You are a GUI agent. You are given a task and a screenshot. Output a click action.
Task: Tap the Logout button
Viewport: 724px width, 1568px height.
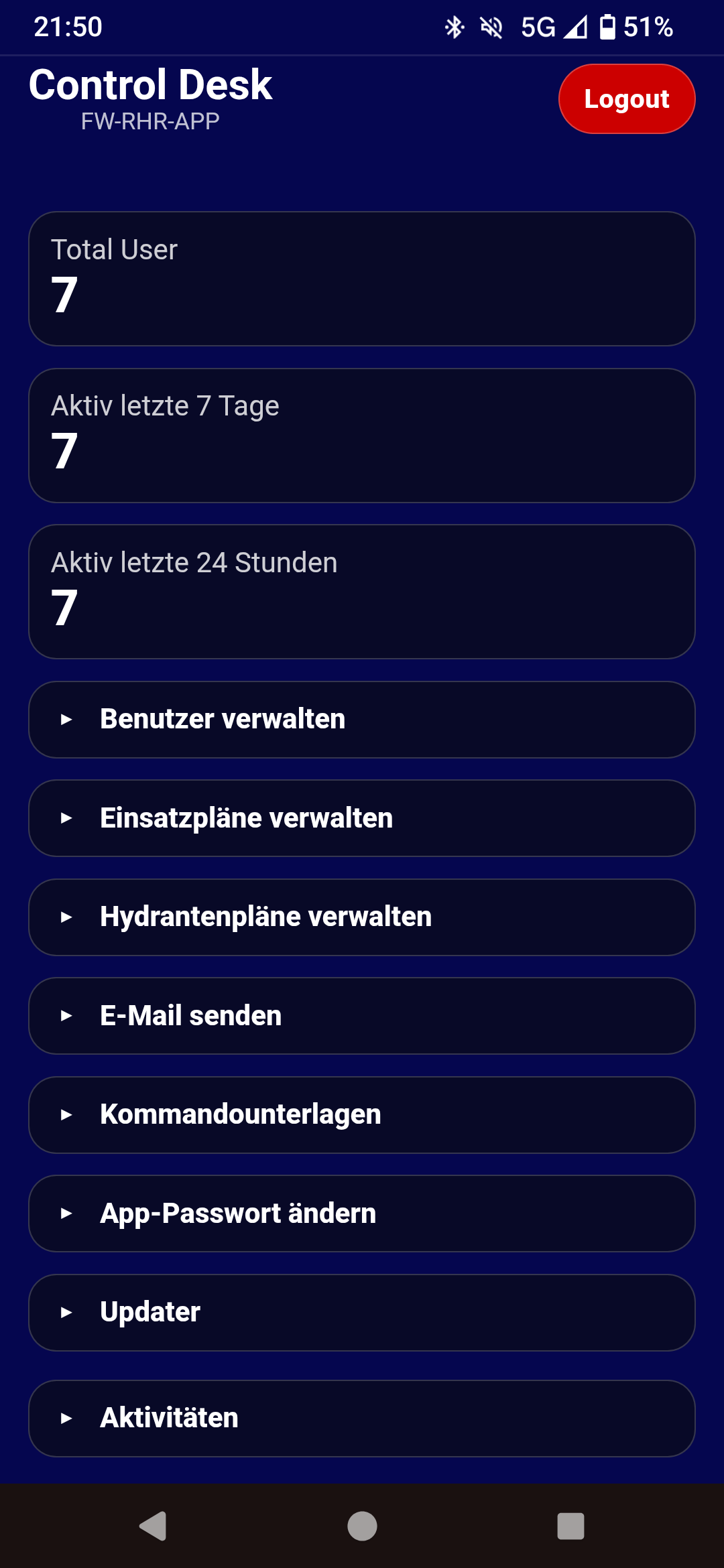(626, 99)
